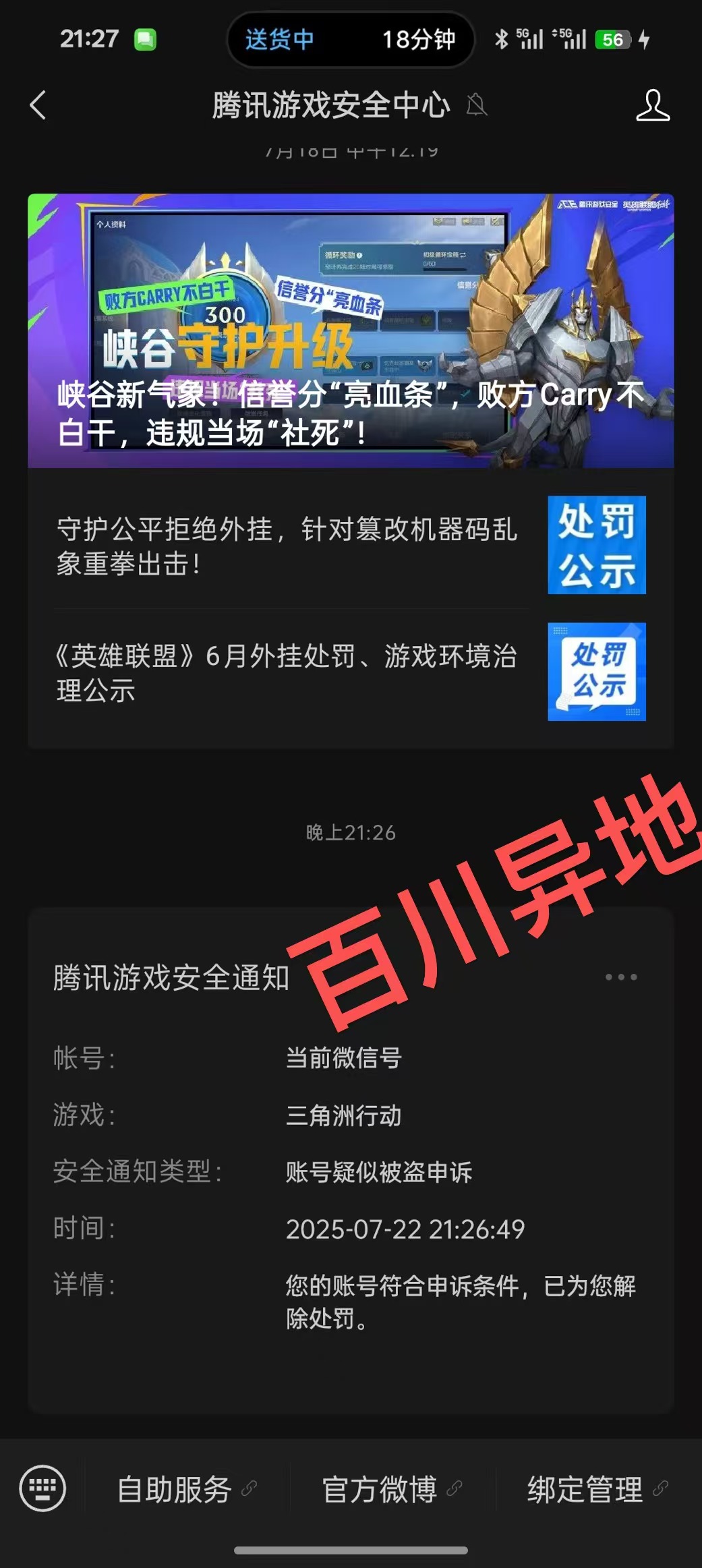
Task: Open the 送货中 delivery live activity
Action: click(351, 40)
